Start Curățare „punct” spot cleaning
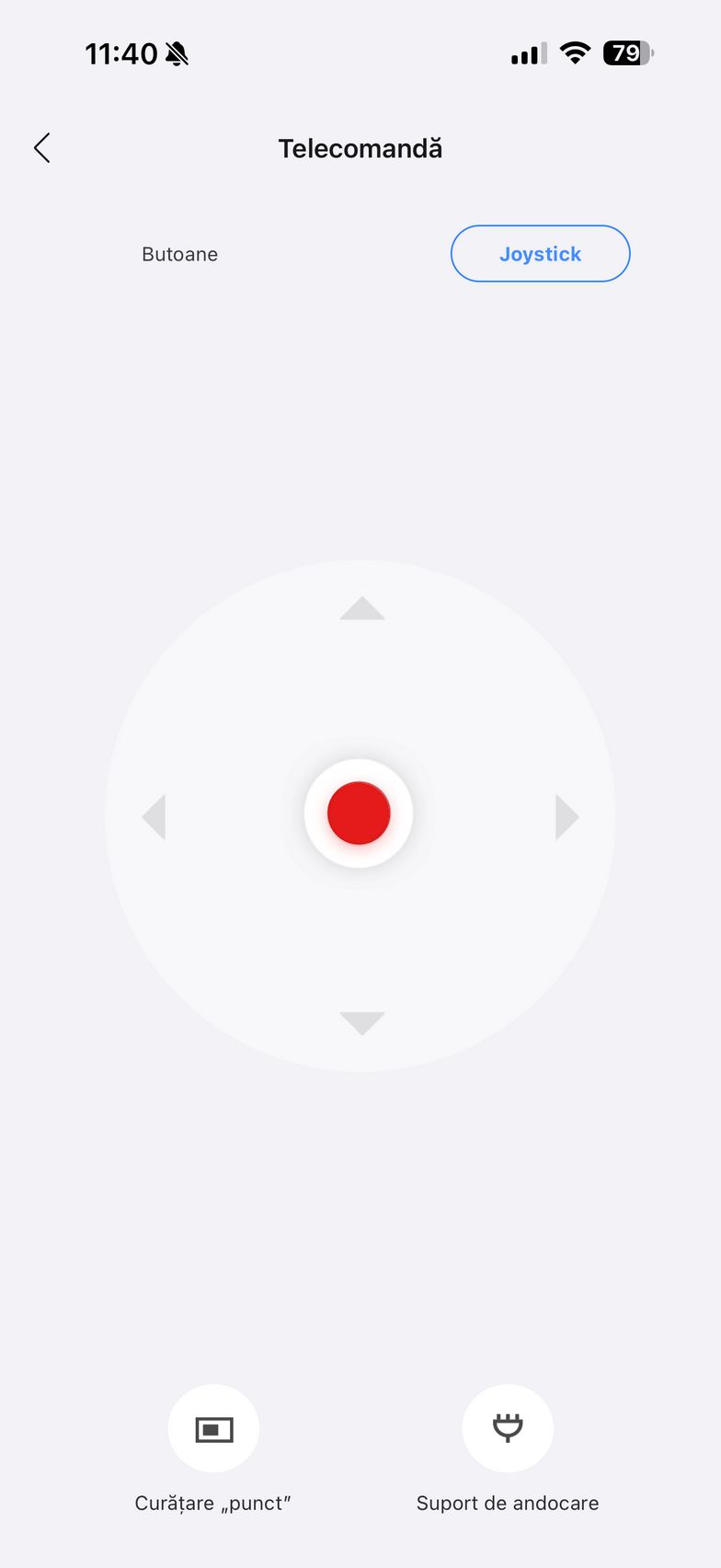 tap(213, 1429)
